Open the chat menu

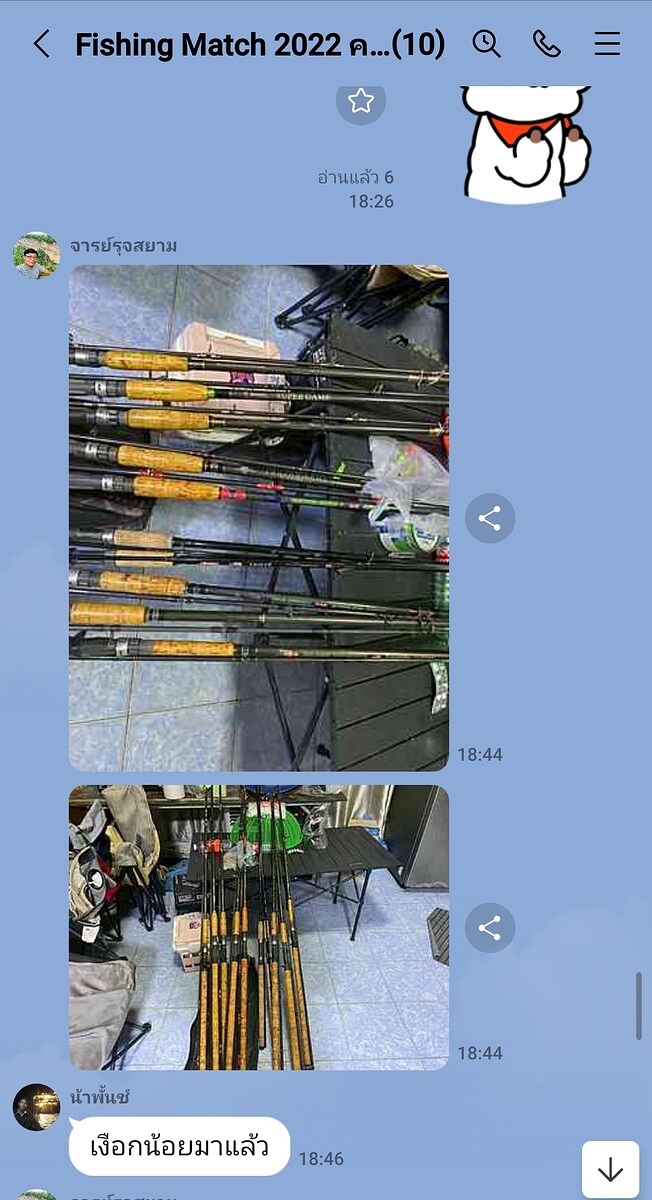pyautogui.click(x=607, y=44)
